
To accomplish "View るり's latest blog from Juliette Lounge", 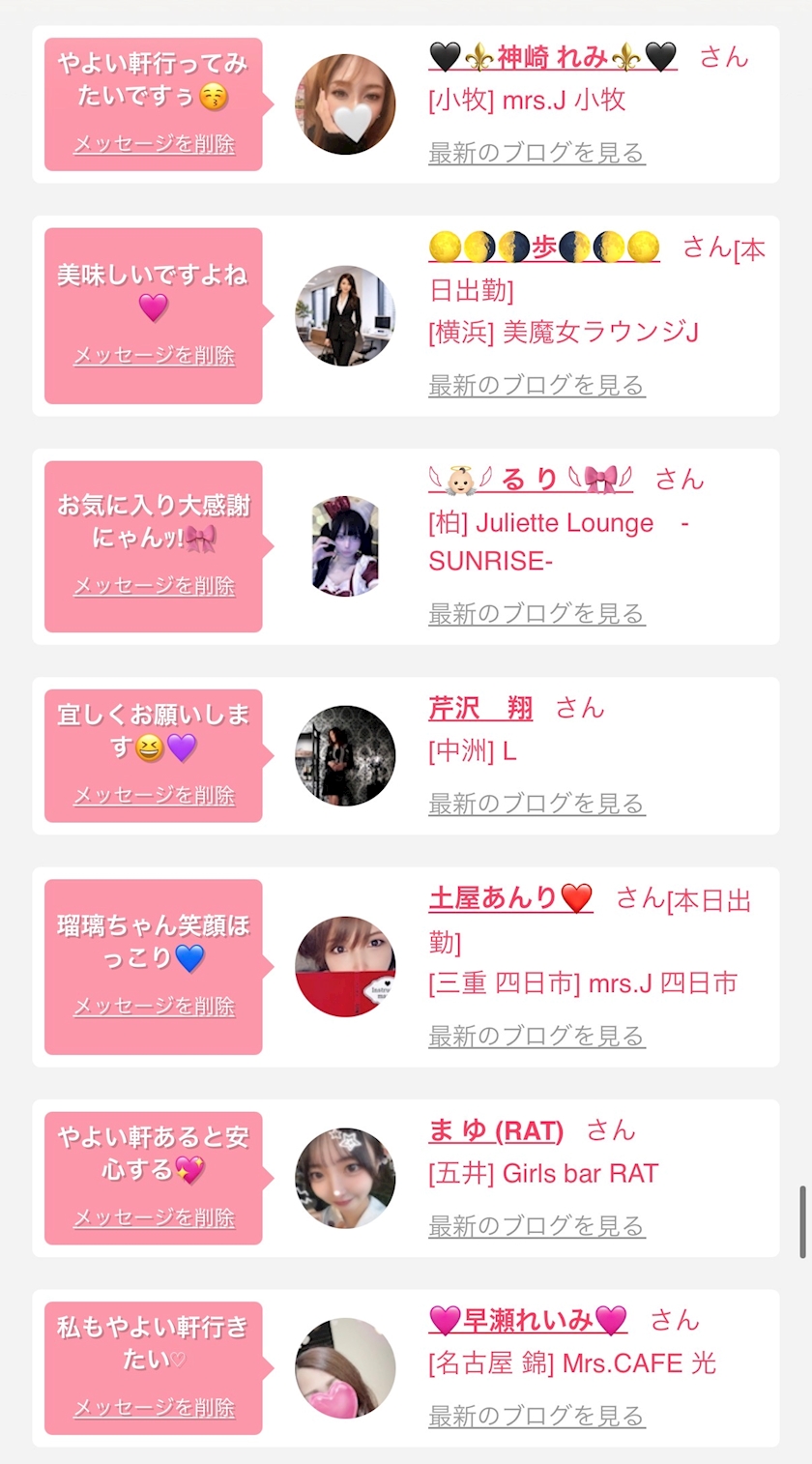I will click(536, 614).
